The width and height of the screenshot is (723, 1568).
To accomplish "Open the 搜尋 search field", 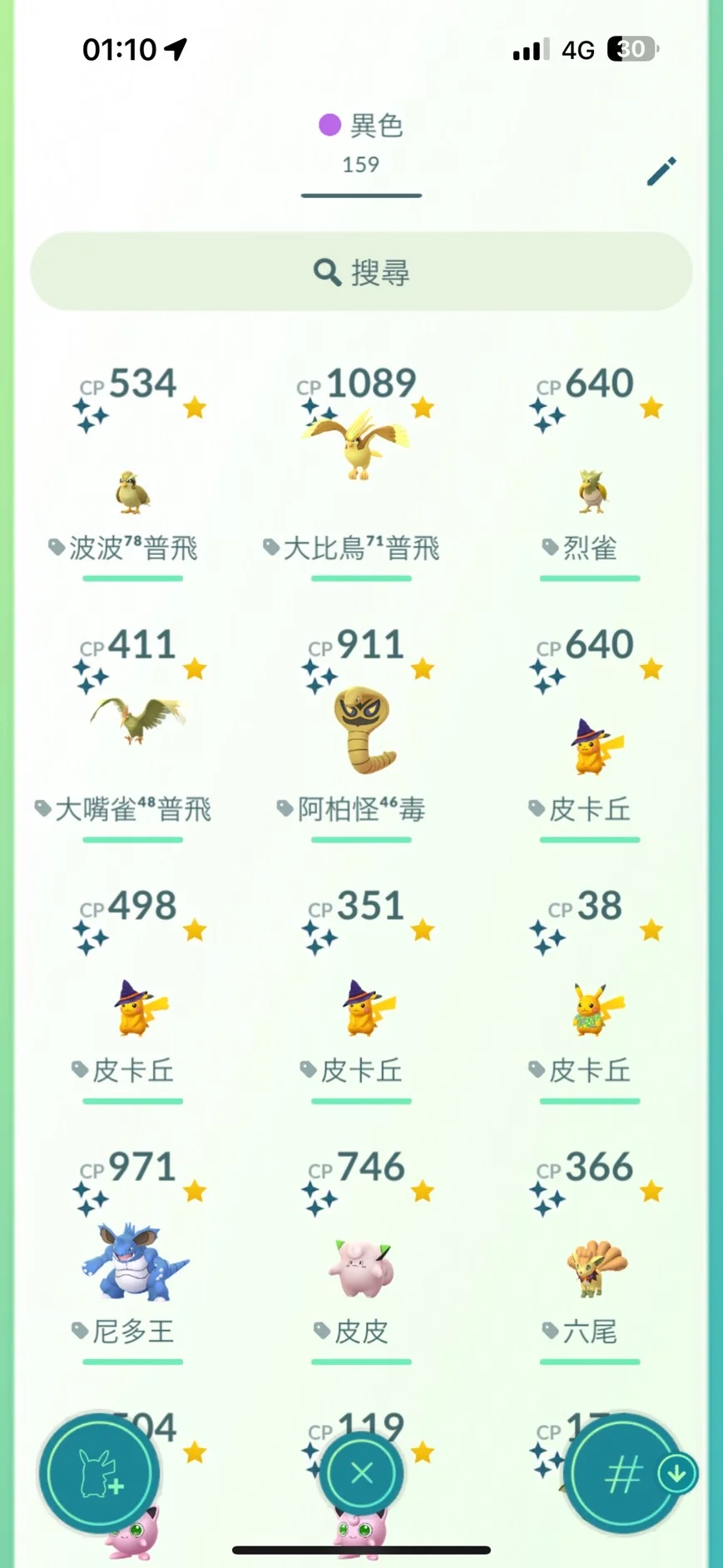I will 361,272.
